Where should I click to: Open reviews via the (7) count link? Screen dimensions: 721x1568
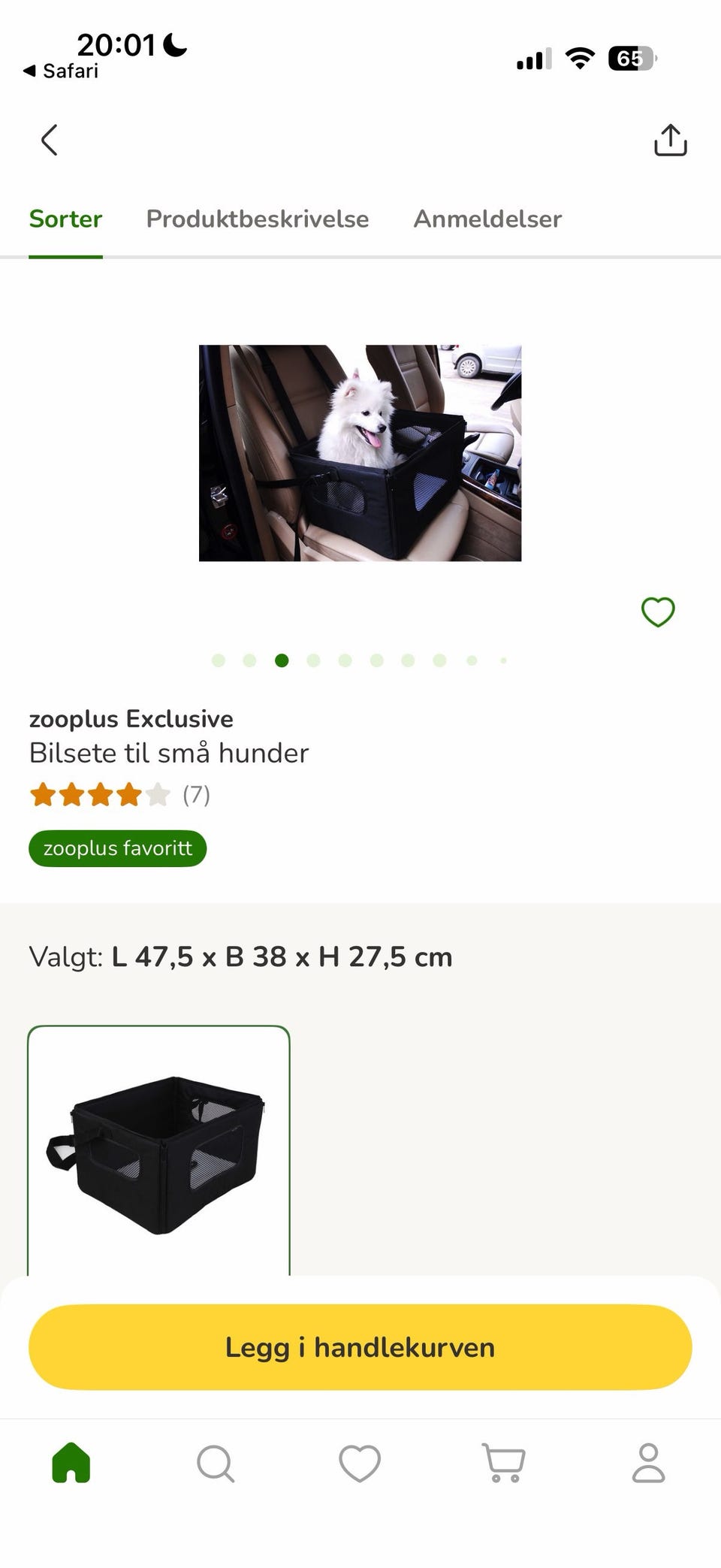click(x=198, y=794)
